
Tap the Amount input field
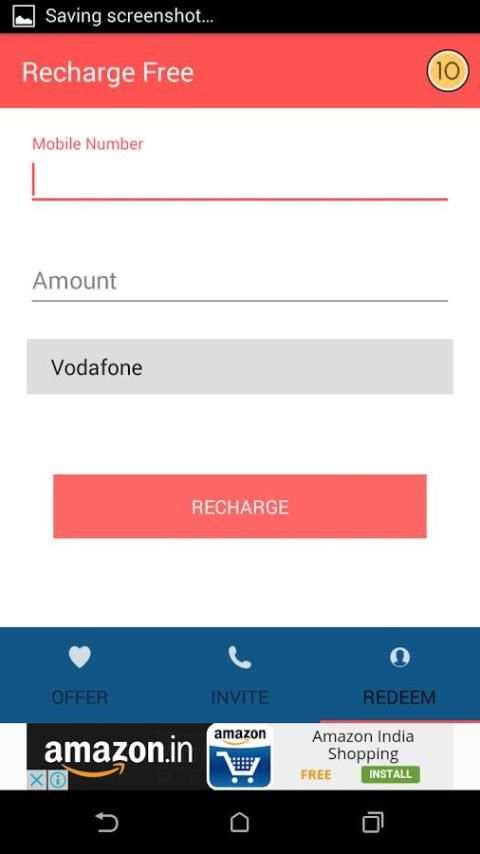(240, 282)
